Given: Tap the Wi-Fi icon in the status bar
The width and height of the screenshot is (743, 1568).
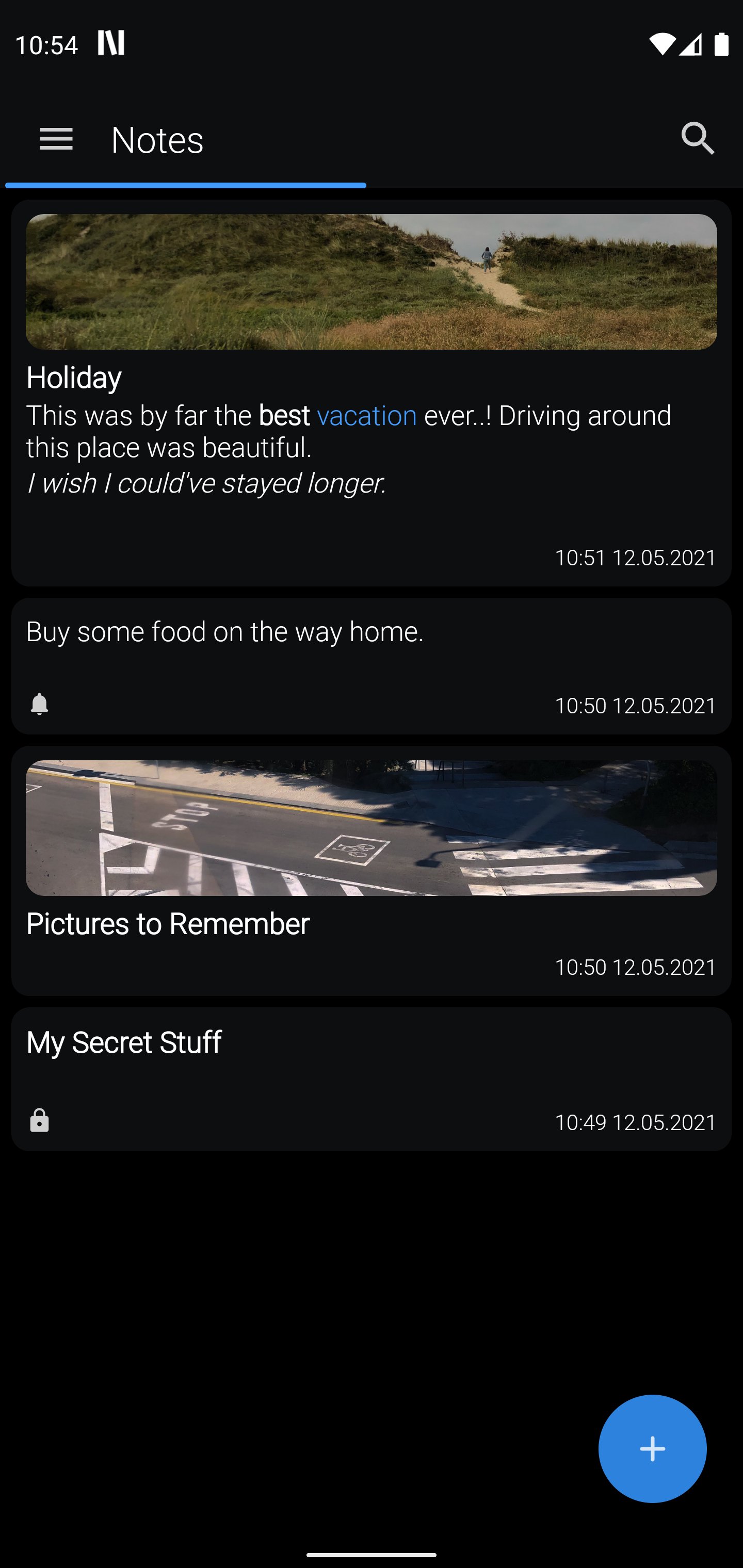Looking at the screenshot, I should (x=663, y=43).
